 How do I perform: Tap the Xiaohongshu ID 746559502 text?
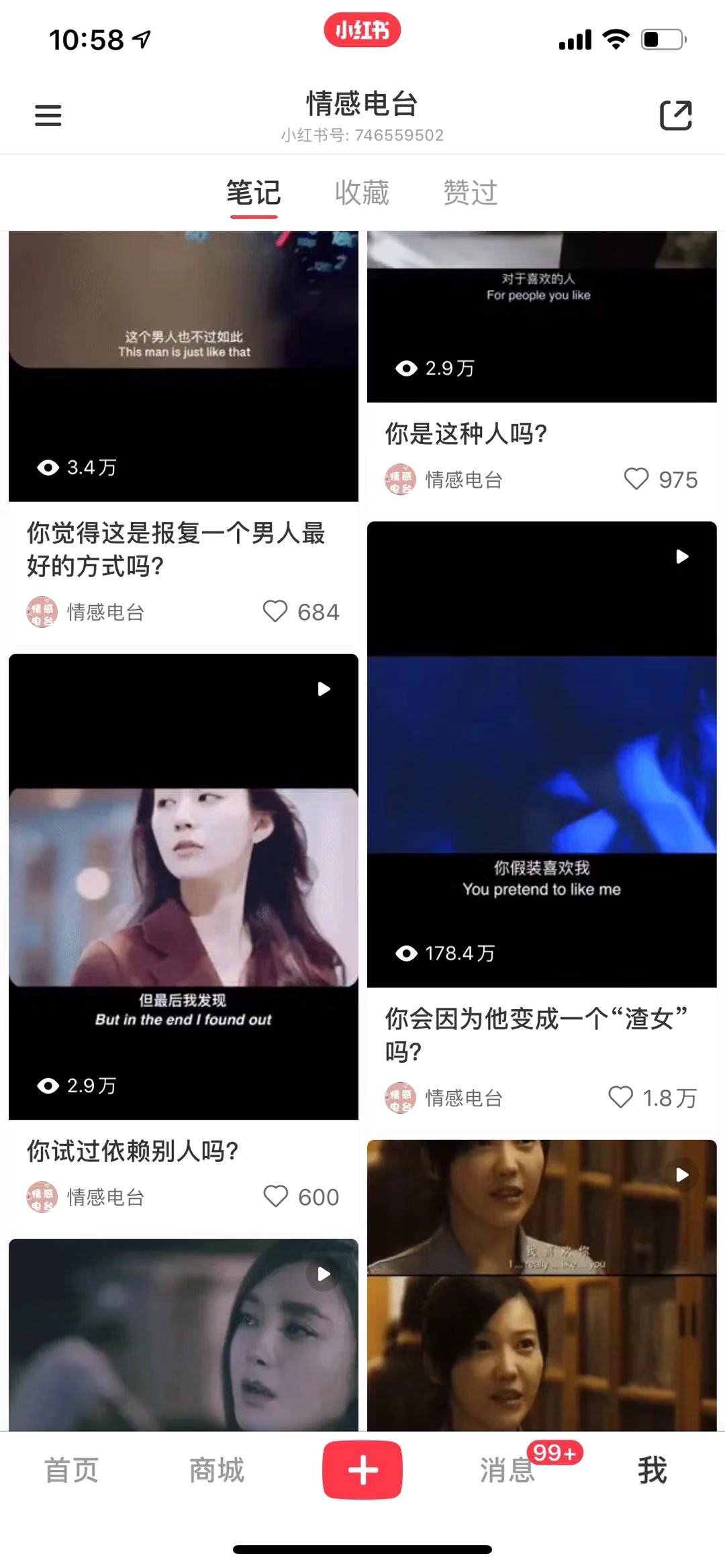tap(362, 136)
